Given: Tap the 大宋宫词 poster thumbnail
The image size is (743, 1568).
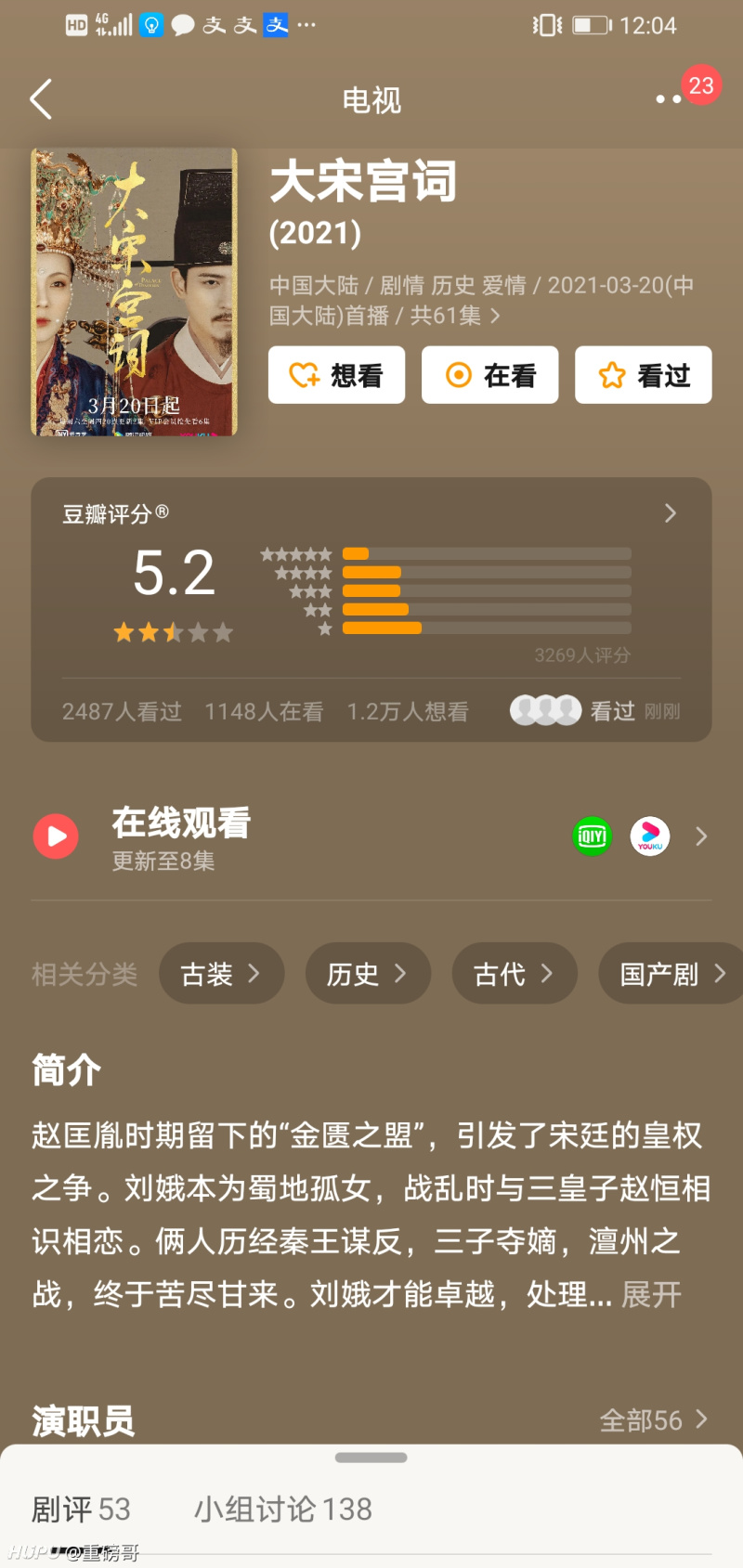Looking at the screenshot, I should pyautogui.click(x=134, y=292).
